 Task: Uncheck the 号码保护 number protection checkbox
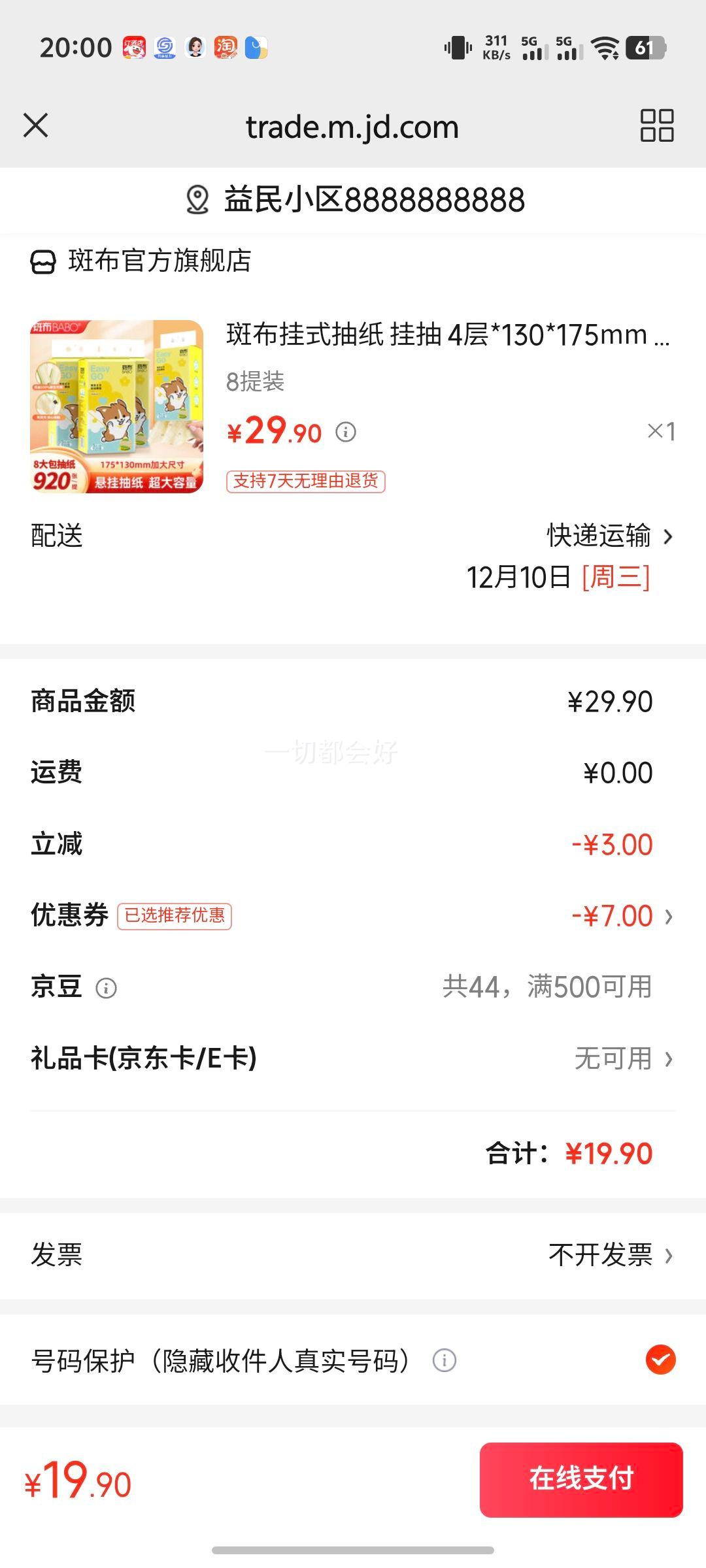[660, 1360]
